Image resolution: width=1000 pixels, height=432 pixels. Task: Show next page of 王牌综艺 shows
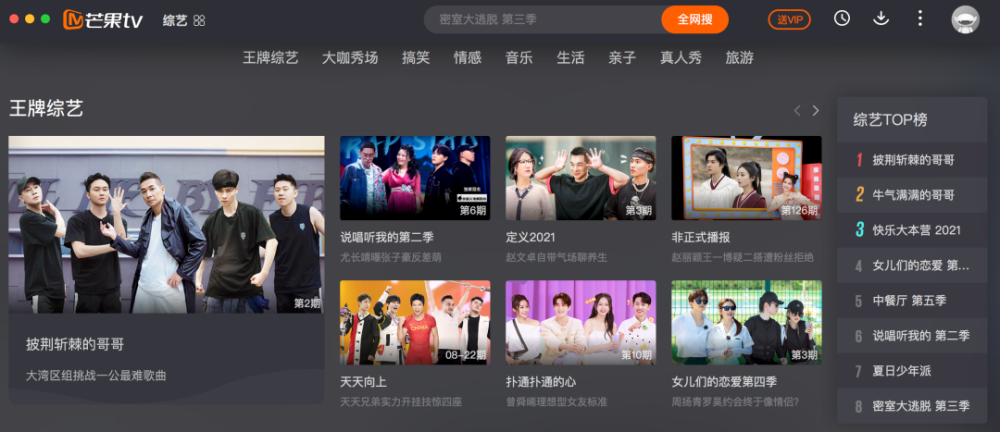pos(816,110)
